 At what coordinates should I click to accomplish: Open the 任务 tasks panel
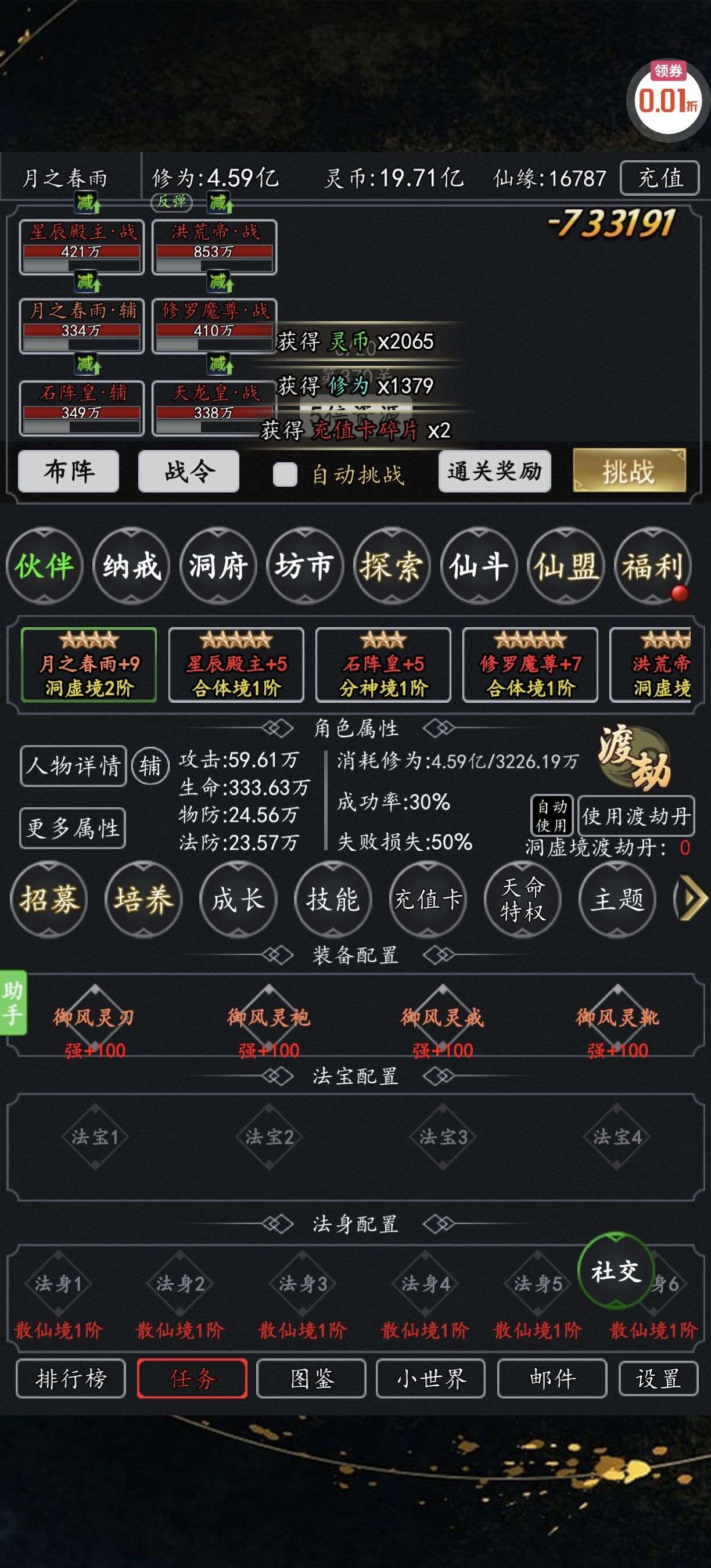pyautogui.click(x=192, y=1378)
